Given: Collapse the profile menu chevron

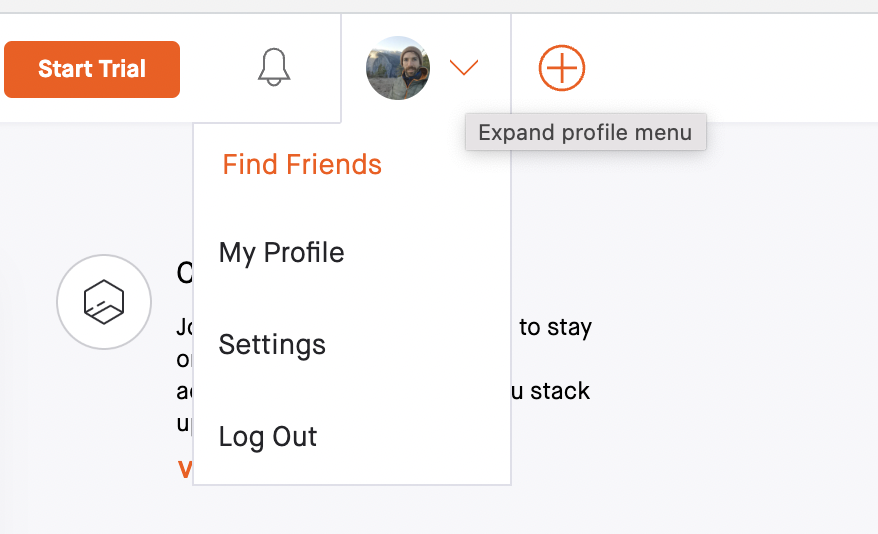Looking at the screenshot, I should point(464,68).
